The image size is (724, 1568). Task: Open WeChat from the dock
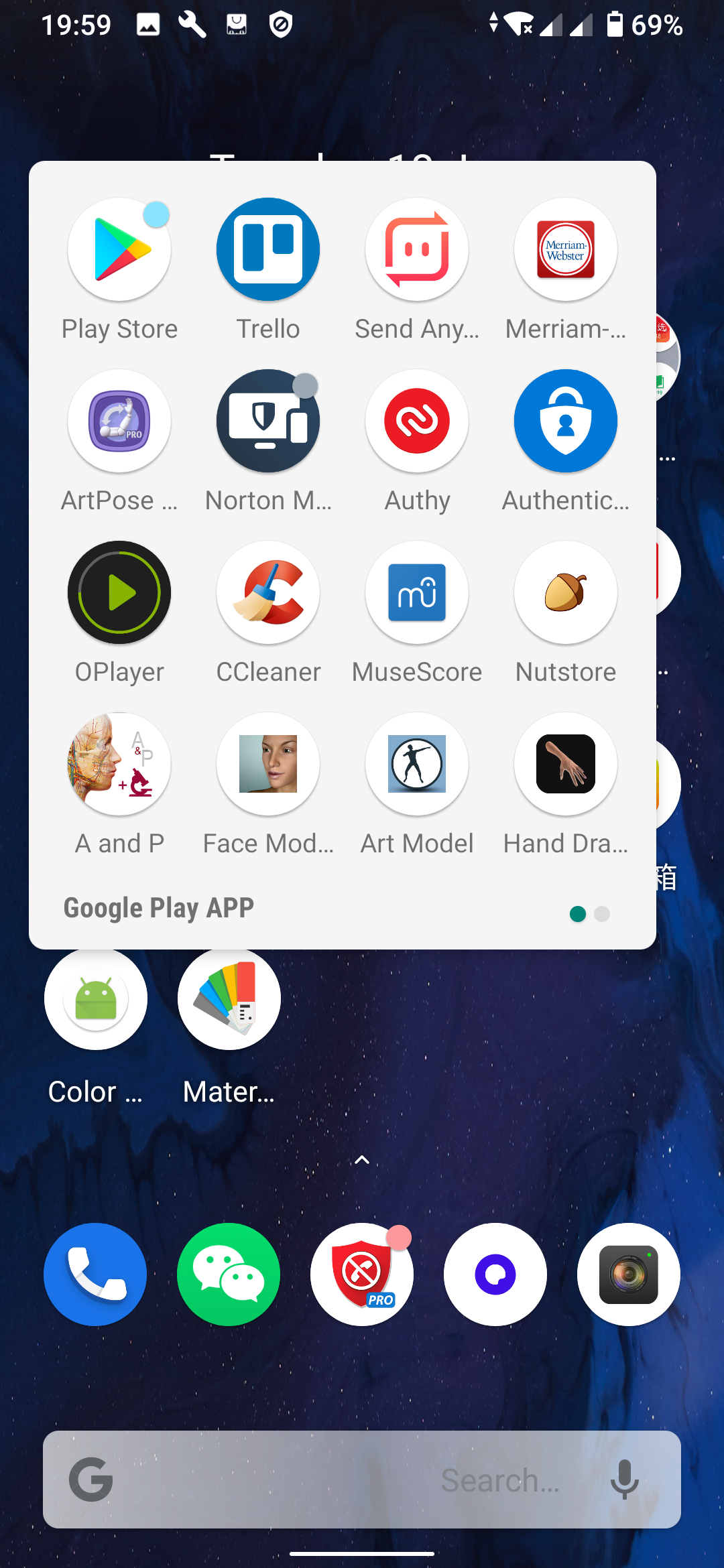pyautogui.click(x=229, y=1275)
